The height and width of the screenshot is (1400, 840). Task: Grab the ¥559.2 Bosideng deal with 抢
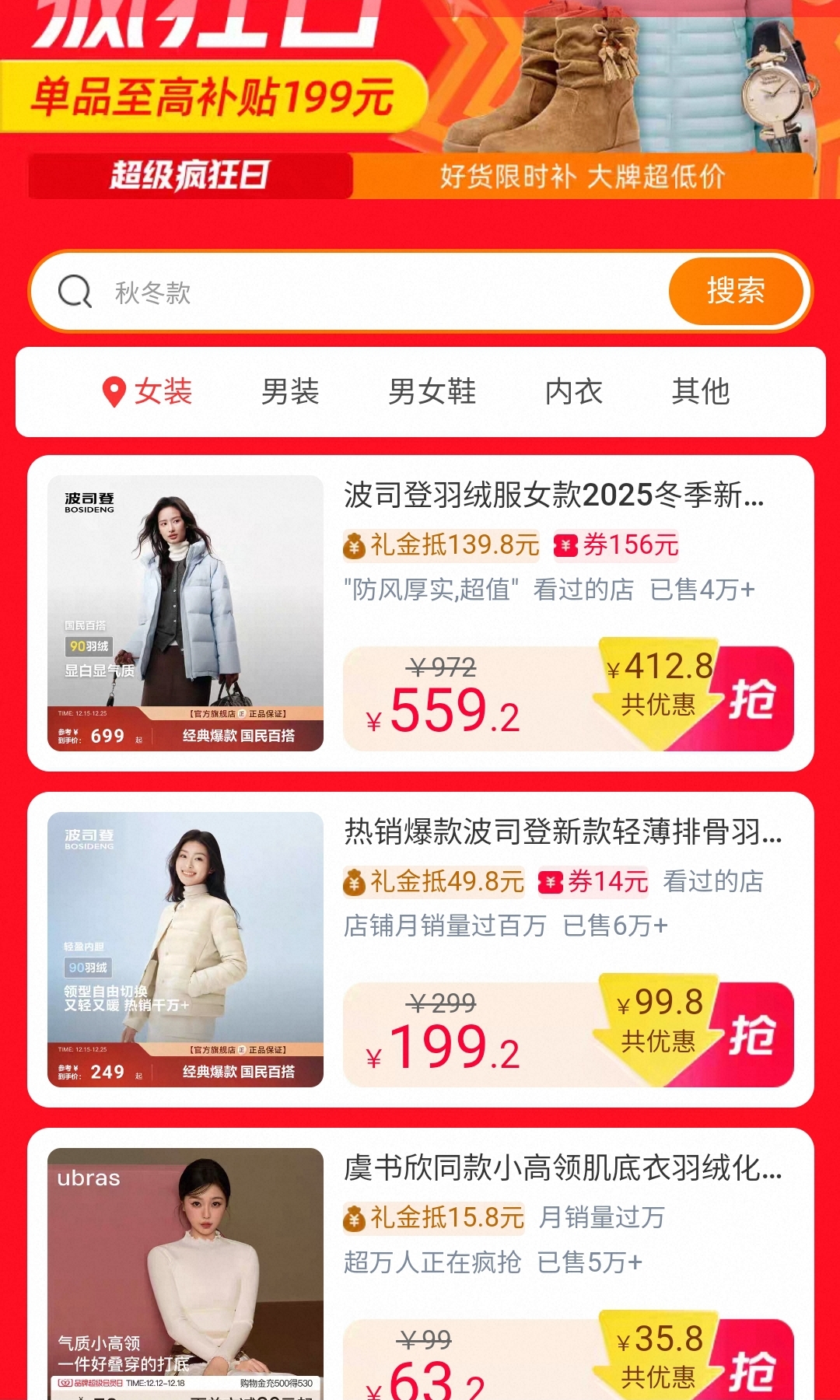pos(751,698)
